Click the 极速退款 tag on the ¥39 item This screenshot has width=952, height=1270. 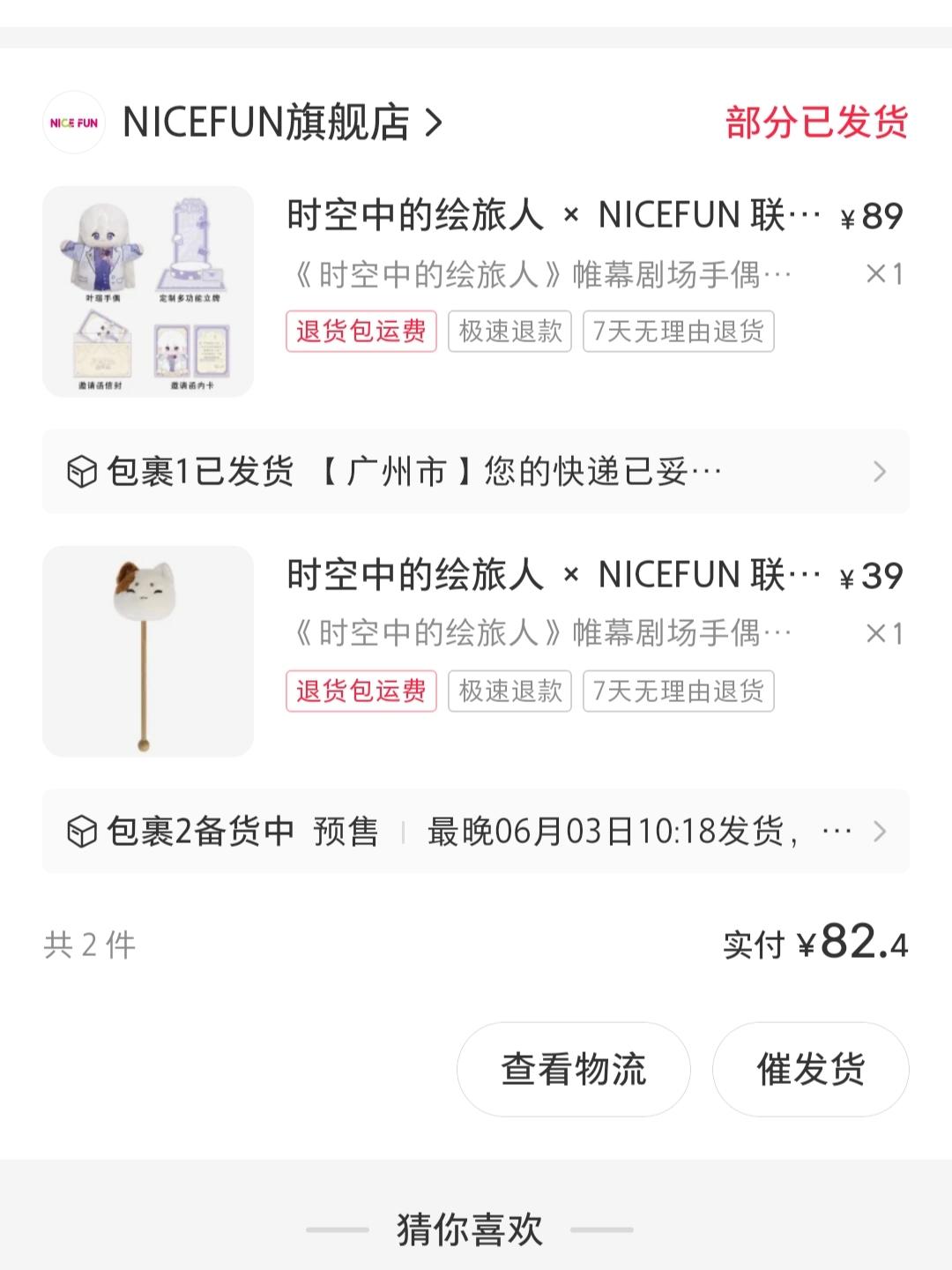[509, 692]
